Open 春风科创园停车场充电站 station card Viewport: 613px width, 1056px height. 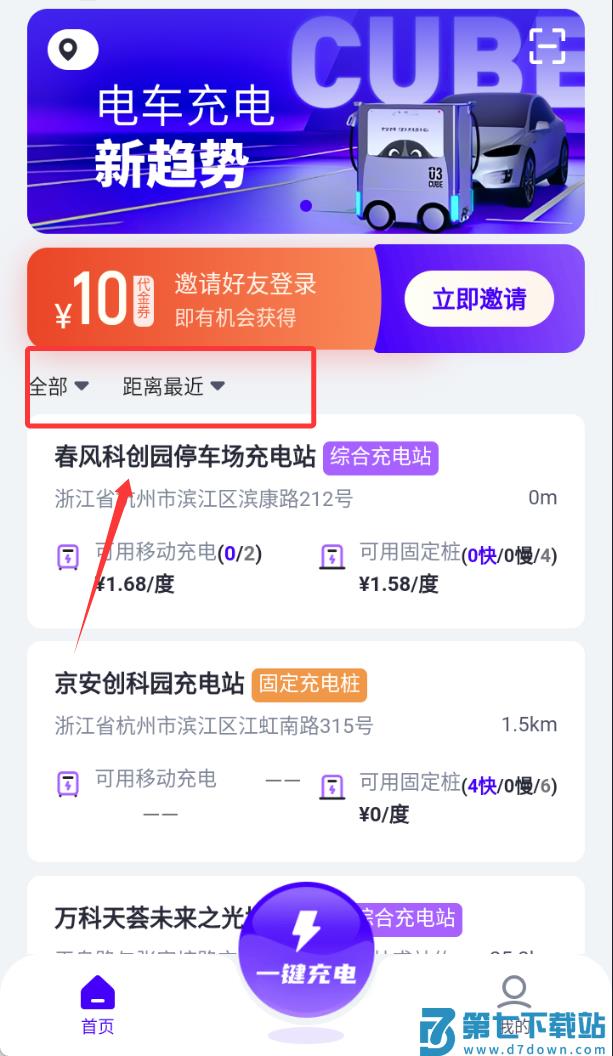305,520
